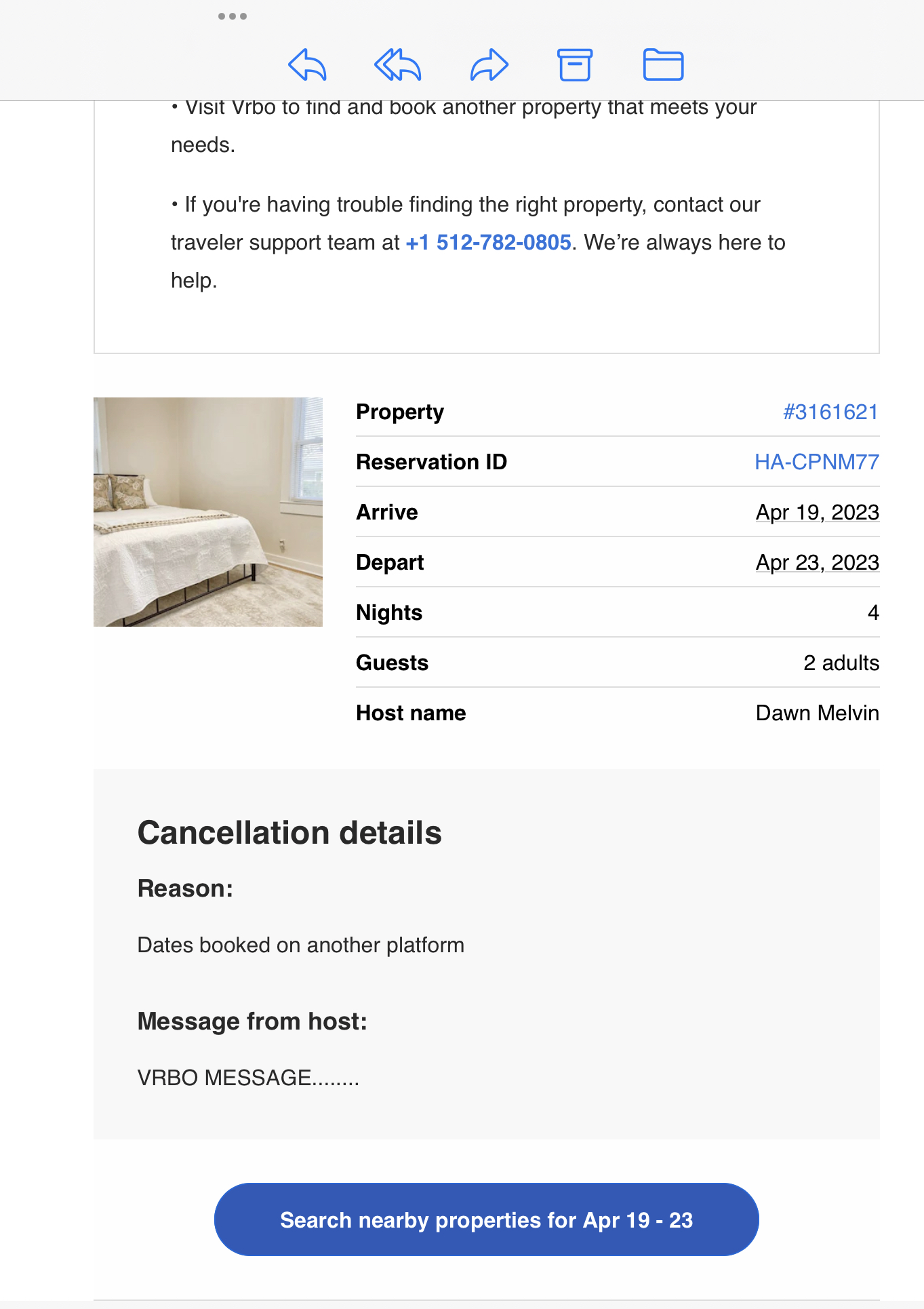Open the ellipsis menu above the toolbar
This screenshot has height=1309, width=924.
point(233,17)
